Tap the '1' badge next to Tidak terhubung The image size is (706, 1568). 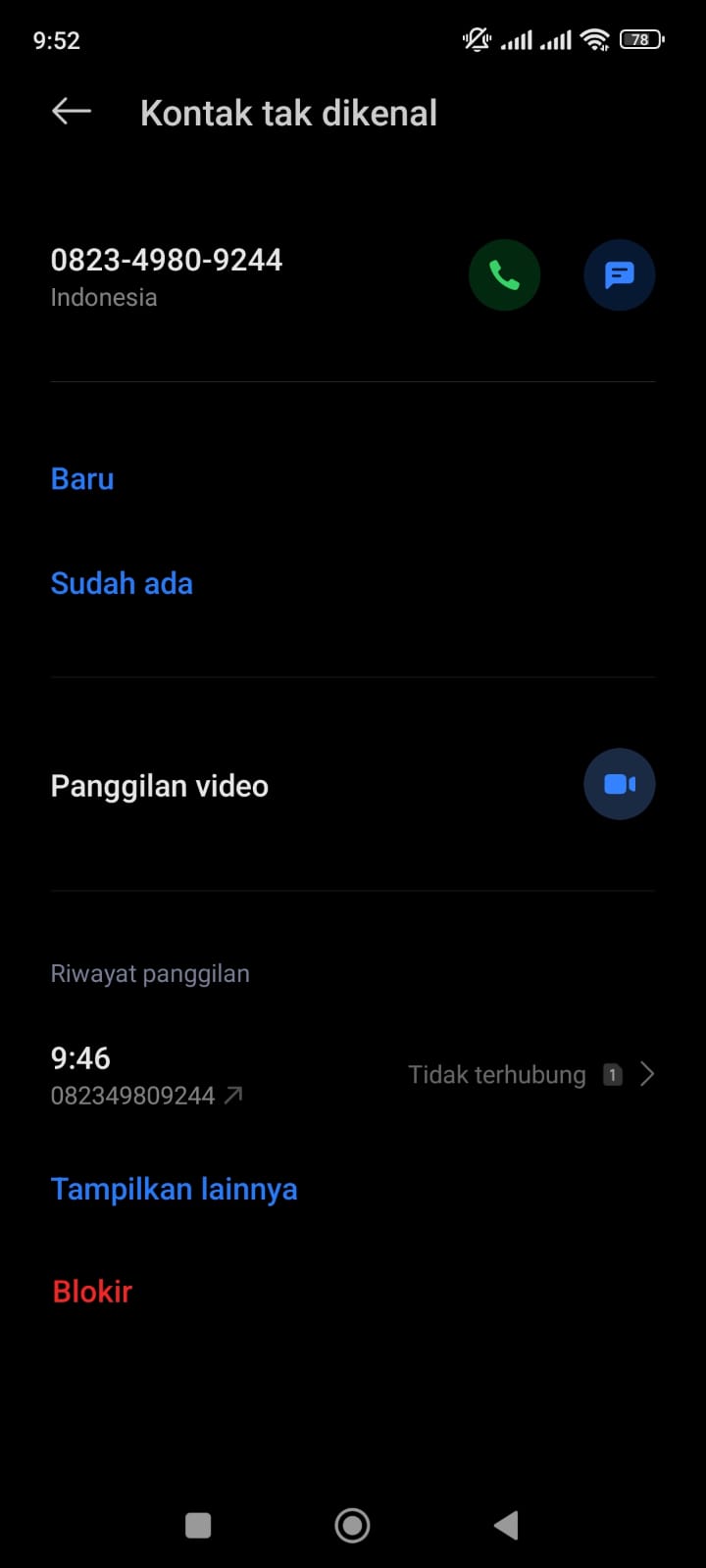pyautogui.click(x=612, y=1074)
